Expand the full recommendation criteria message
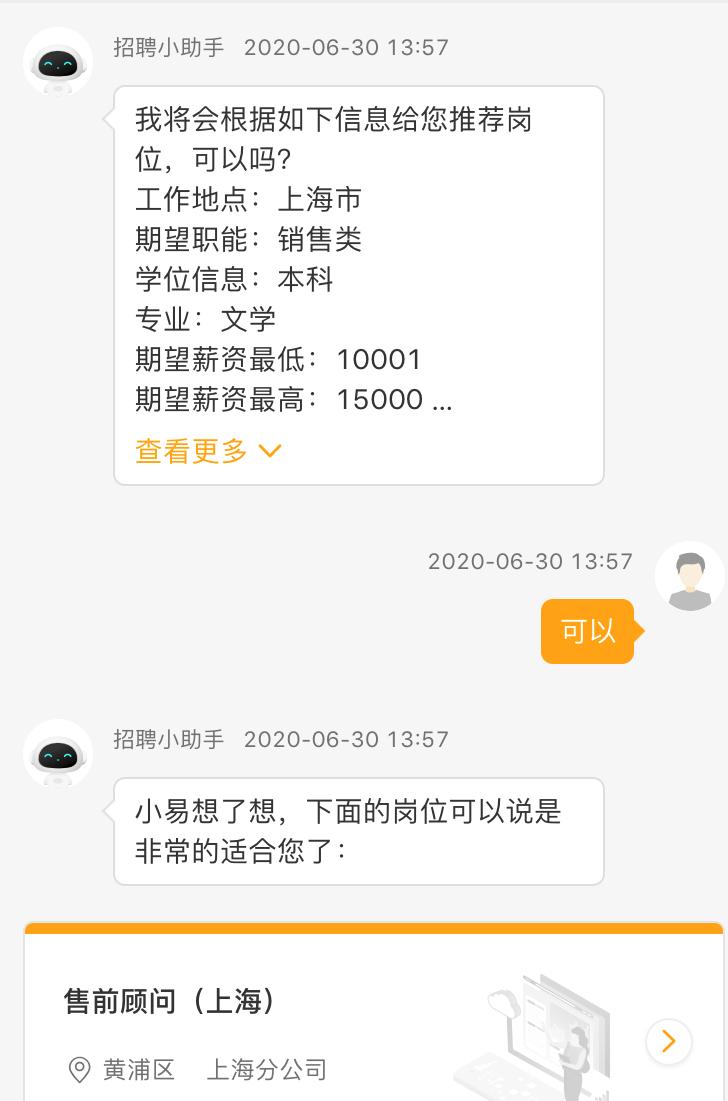The image size is (728, 1101). pos(192,450)
